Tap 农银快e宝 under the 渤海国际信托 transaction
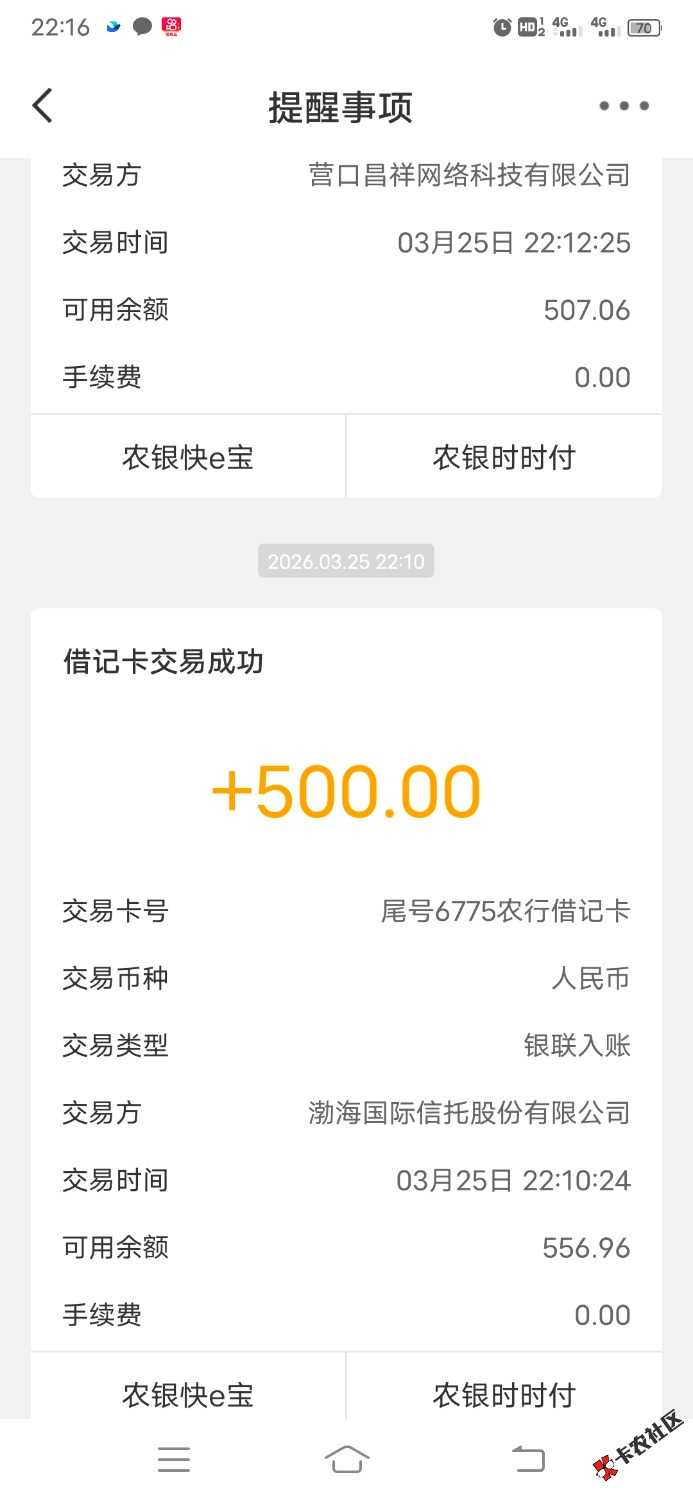 point(188,1394)
